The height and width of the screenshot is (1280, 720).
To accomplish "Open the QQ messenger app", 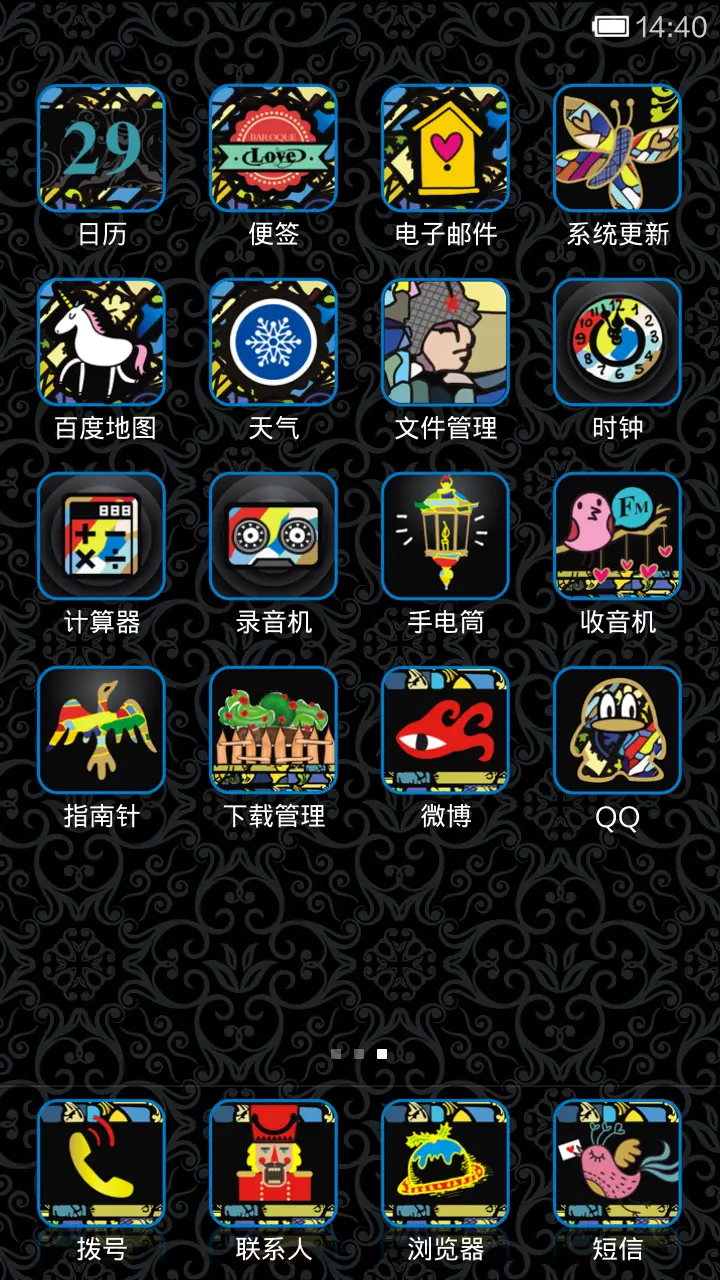I will (x=617, y=730).
